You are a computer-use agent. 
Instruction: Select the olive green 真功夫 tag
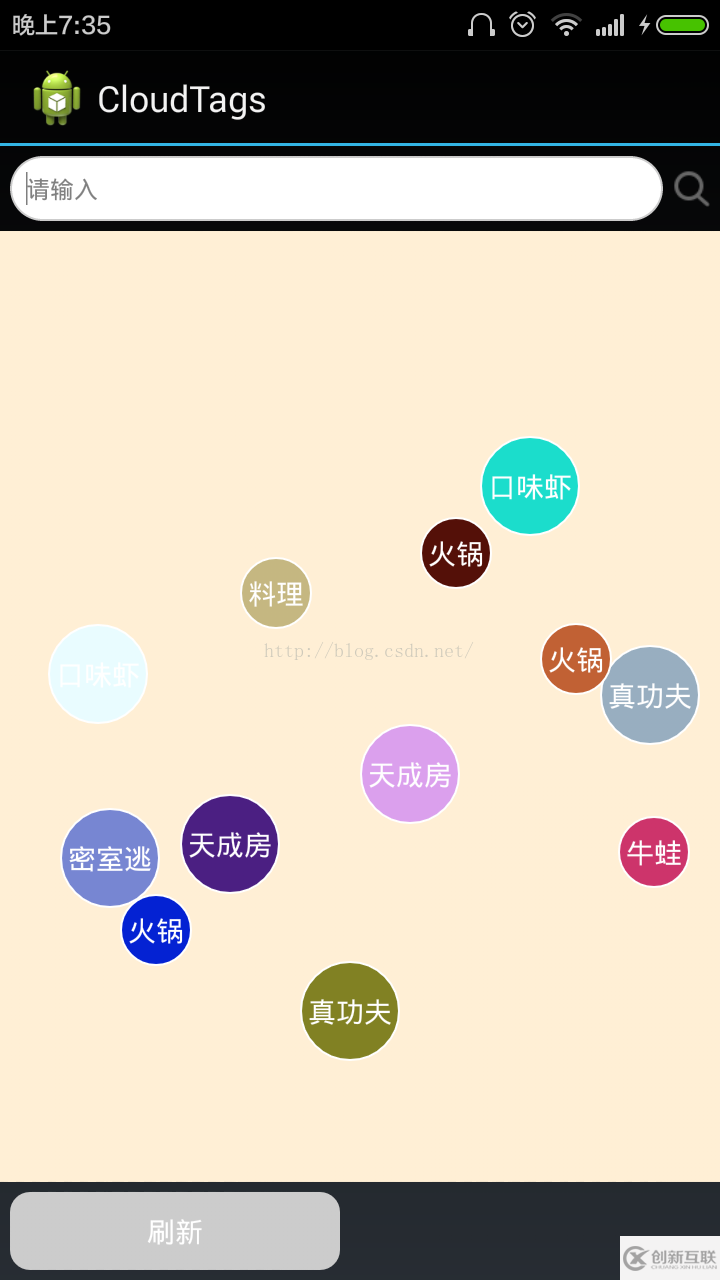tap(350, 1011)
